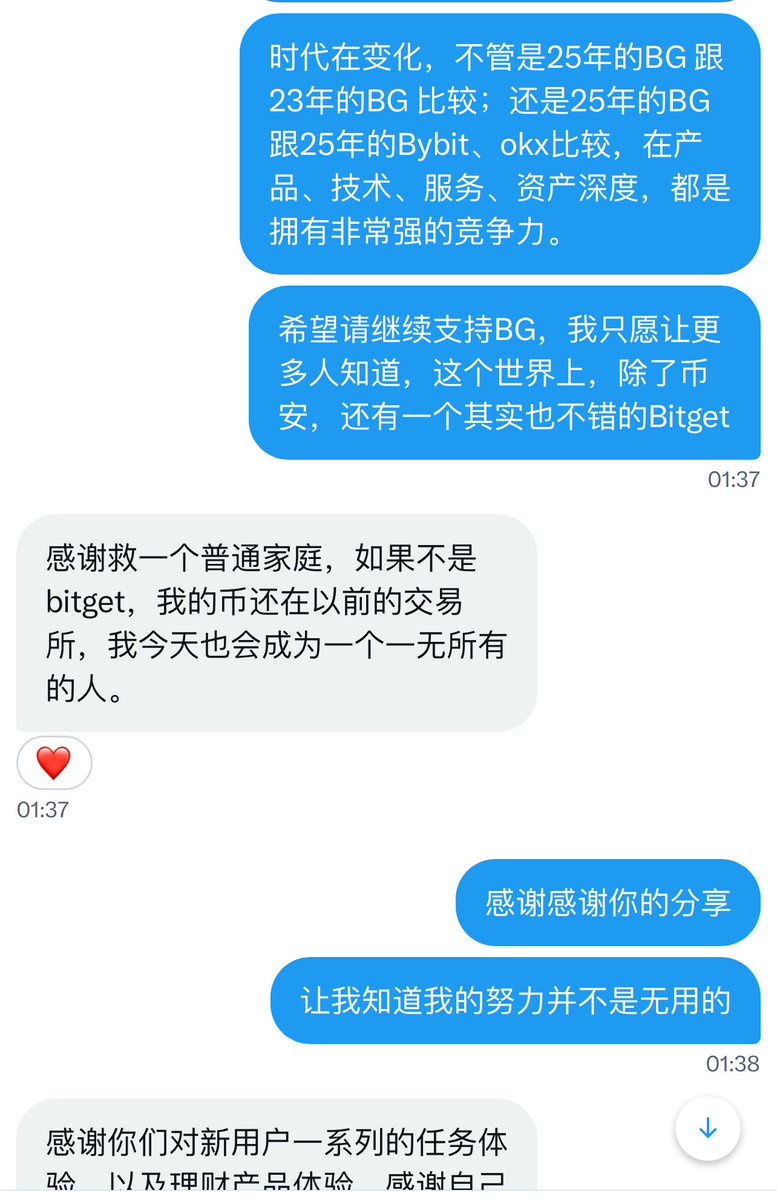Jump to the latest message using the down arrow
Image resolution: width=777 pixels, height=1199 pixels.
point(707,1128)
